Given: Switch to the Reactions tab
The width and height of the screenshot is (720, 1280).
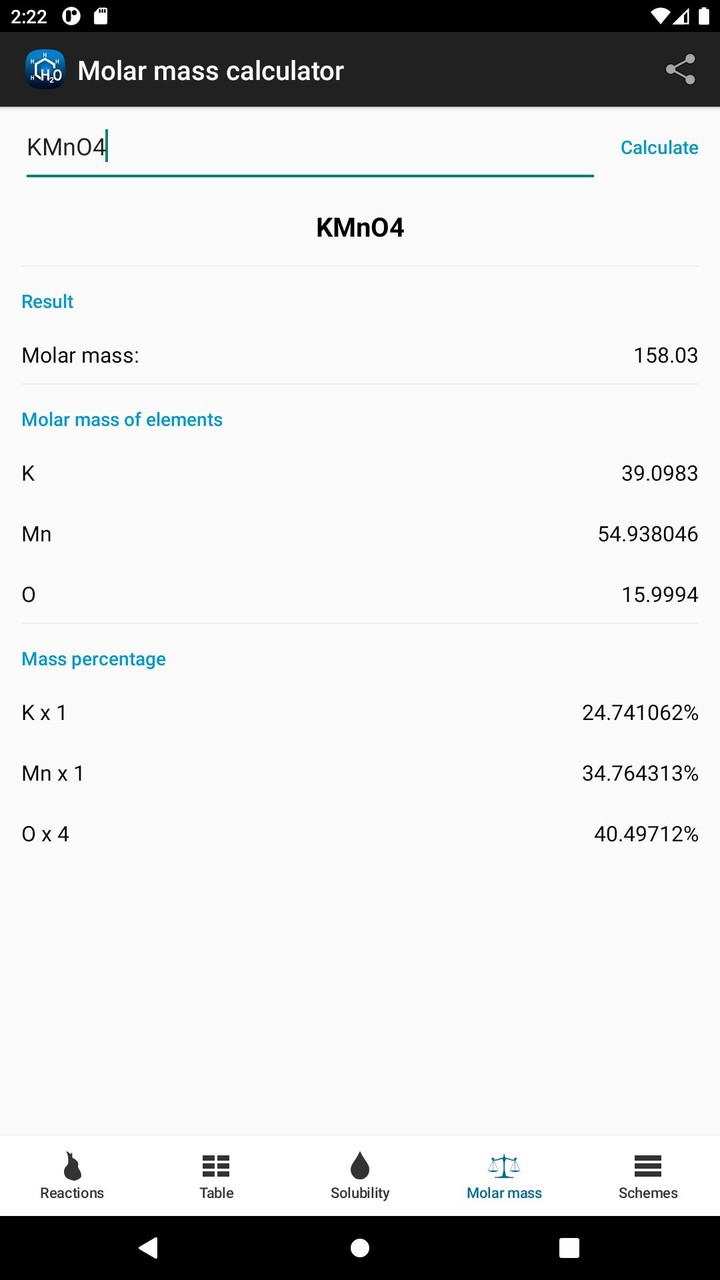Looking at the screenshot, I should click(72, 1176).
